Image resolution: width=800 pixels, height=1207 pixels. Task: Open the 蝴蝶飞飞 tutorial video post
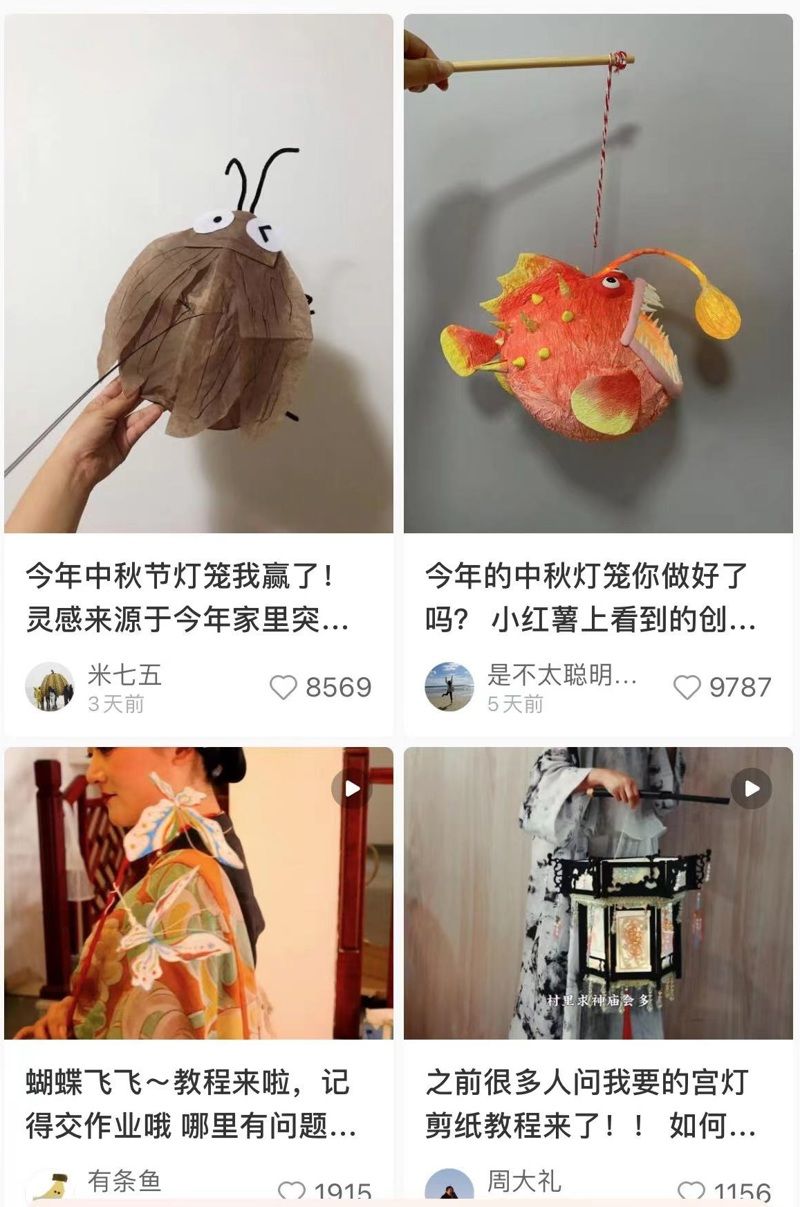[x=198, y=892]
